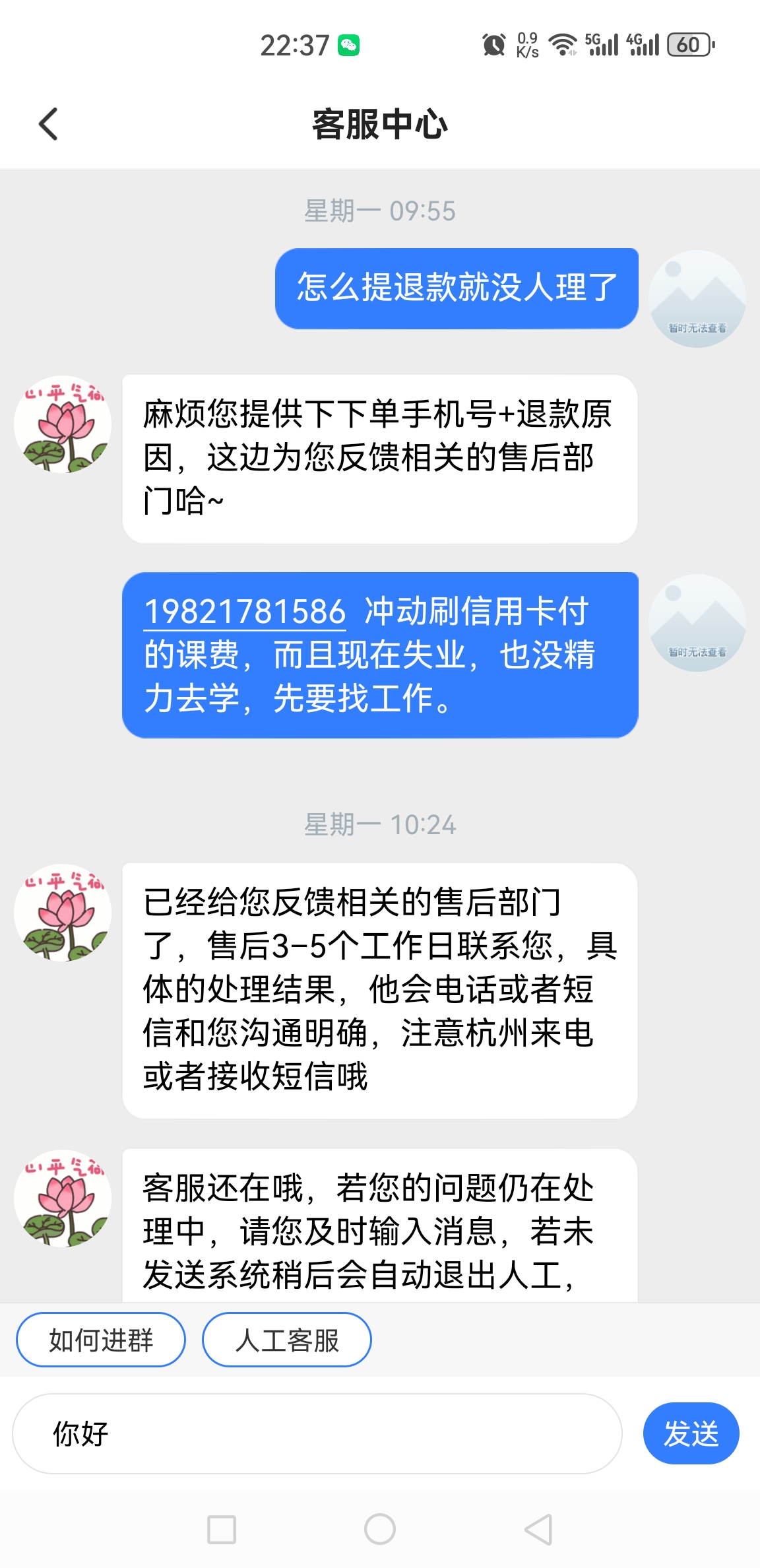Screen dimensions: 760x1568
Task: Go back from 客服中心 page
Action: coord(49,124)
